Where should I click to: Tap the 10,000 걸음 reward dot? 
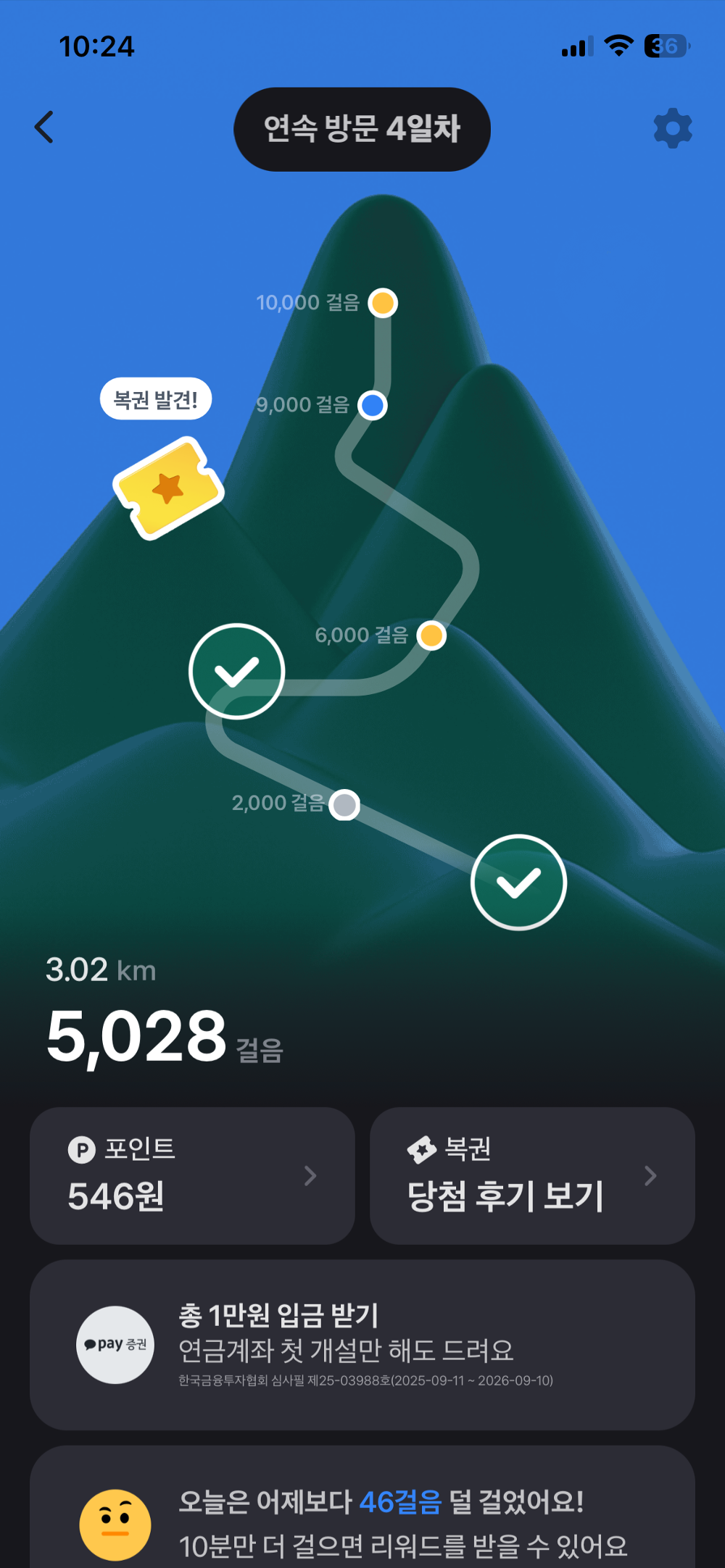click(383, 303)
